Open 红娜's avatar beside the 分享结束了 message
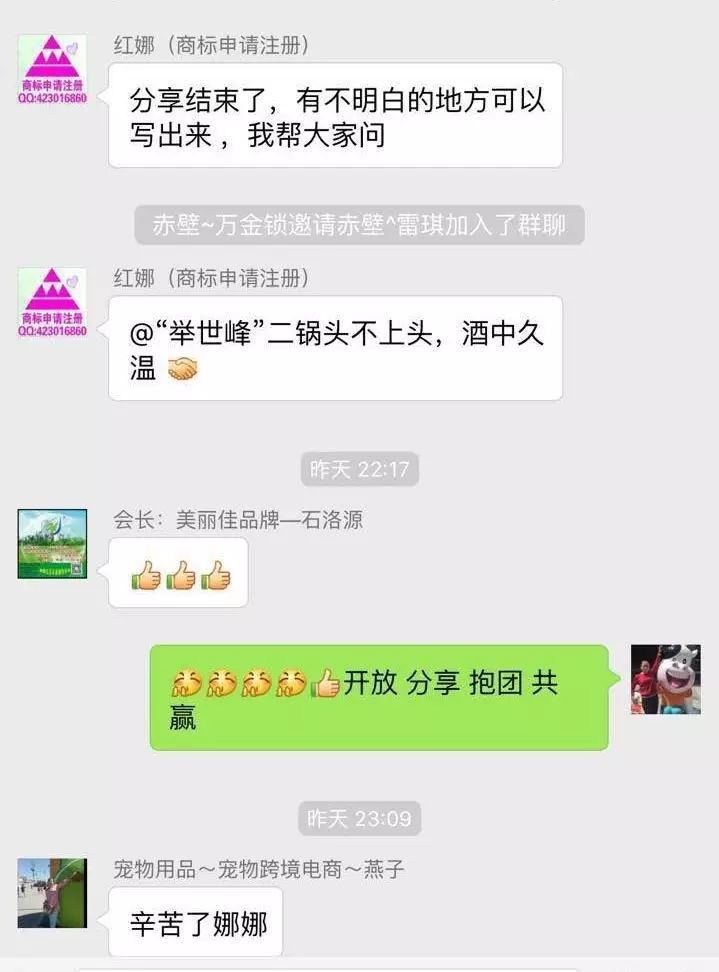The height and width of the screenshot is (972, 719). point(52,70)
